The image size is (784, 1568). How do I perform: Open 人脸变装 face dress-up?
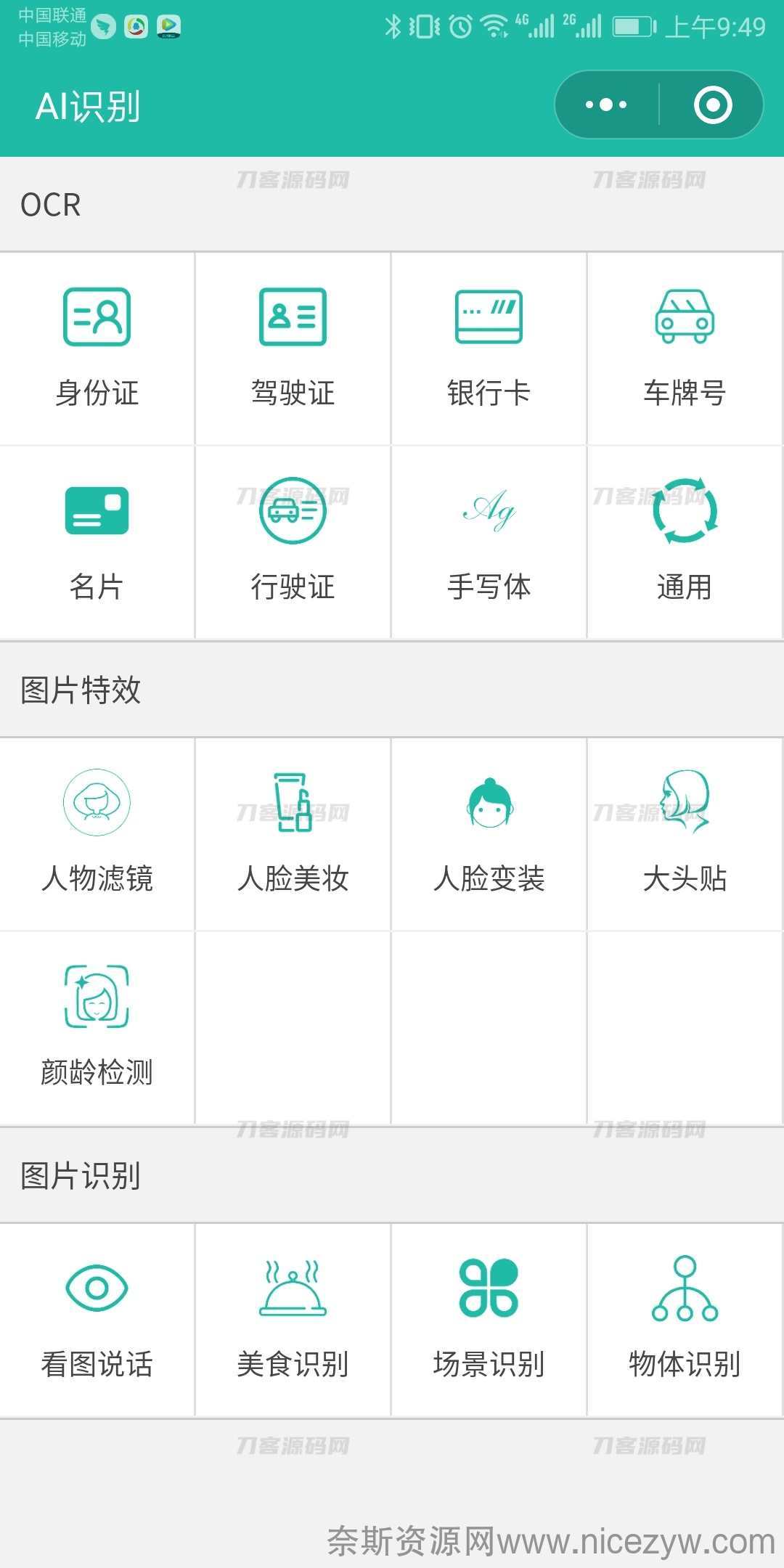click(489, 834)
